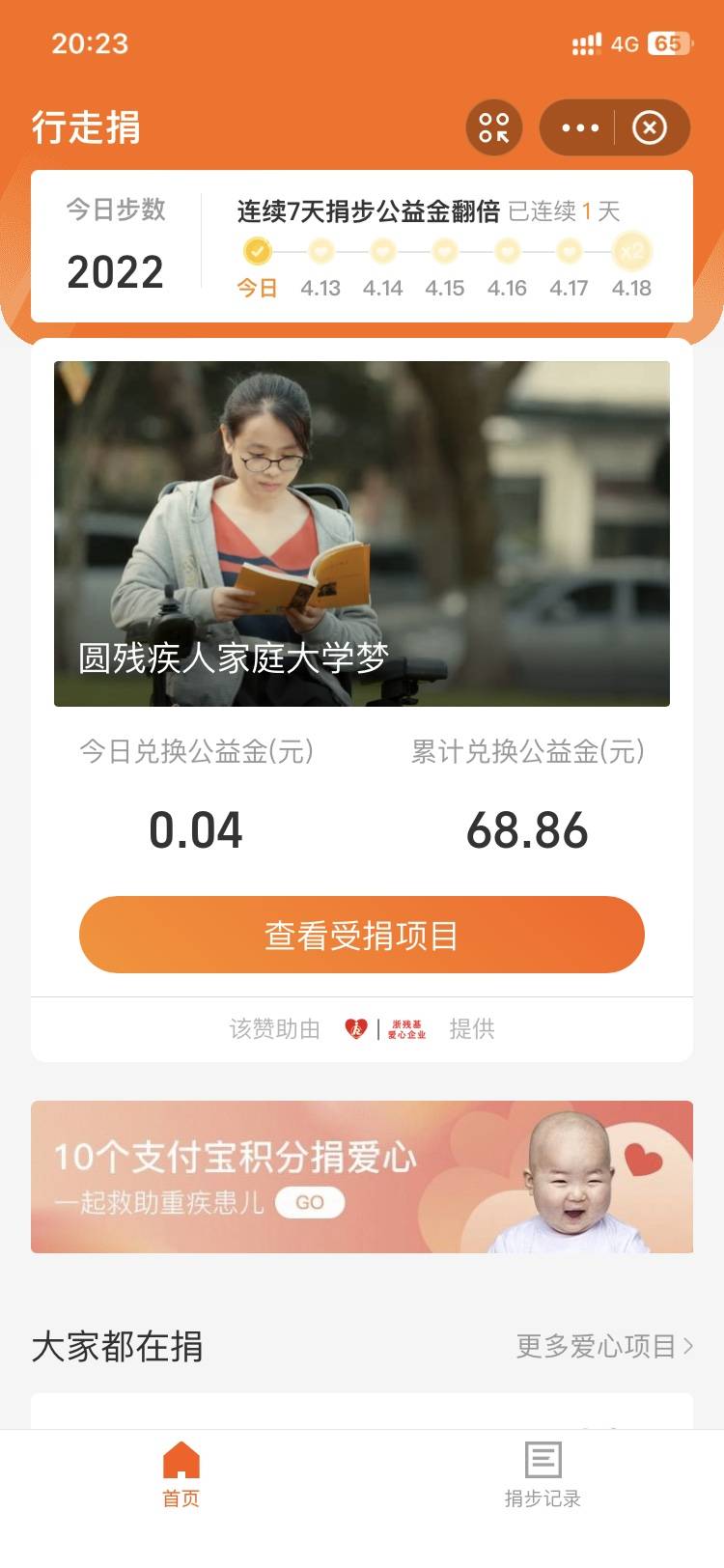This screenshot has height=1568, width=724.
Task: Open the 支付宝积分捐爱心 banner
Action: coord(362,1176)
